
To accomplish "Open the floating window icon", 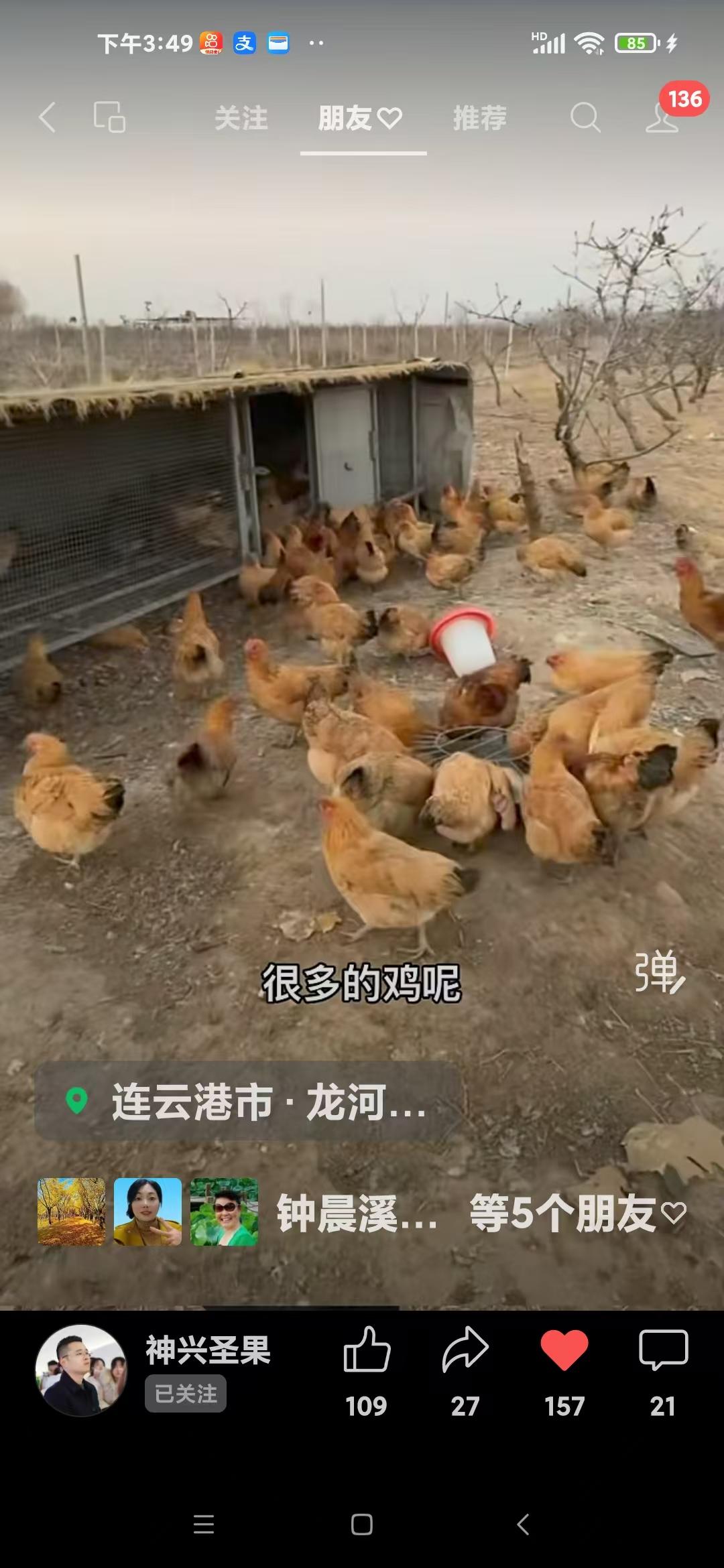I will (x=109, y=118).
